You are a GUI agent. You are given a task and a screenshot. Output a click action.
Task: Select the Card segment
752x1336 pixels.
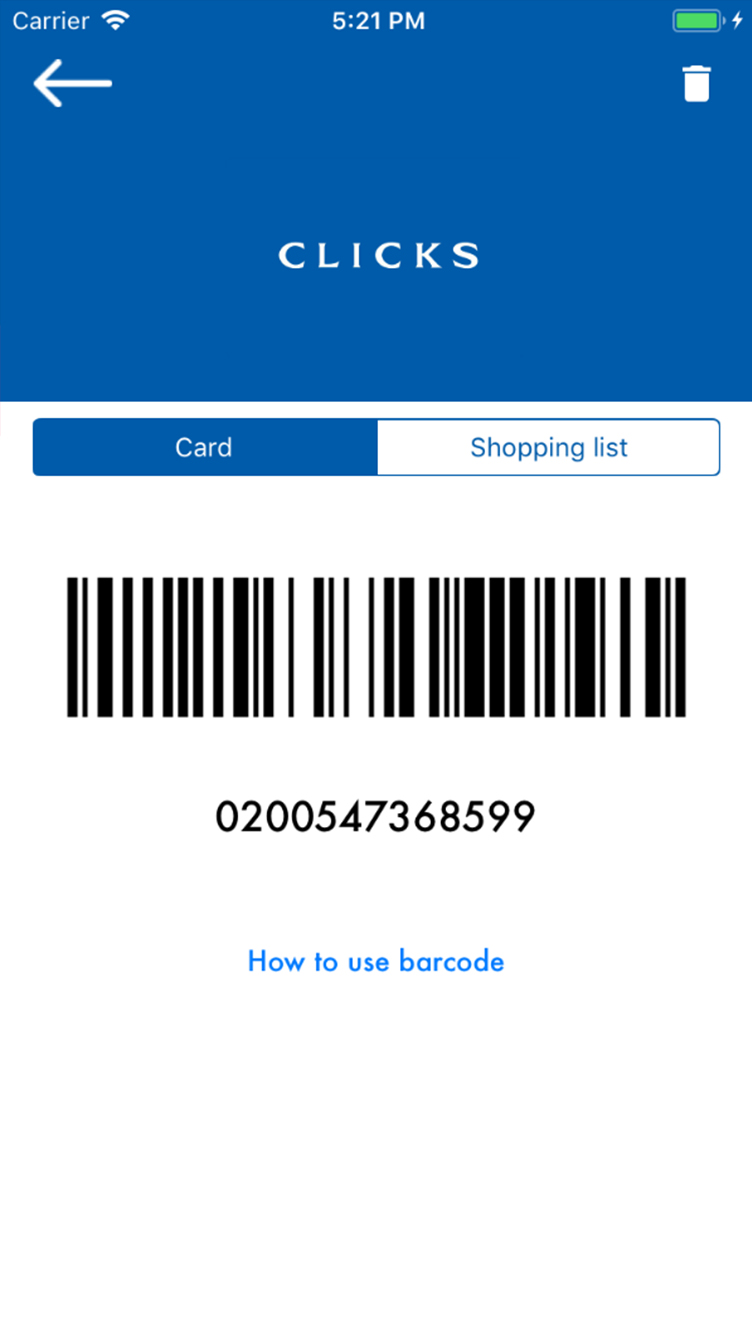click(205, 447)
